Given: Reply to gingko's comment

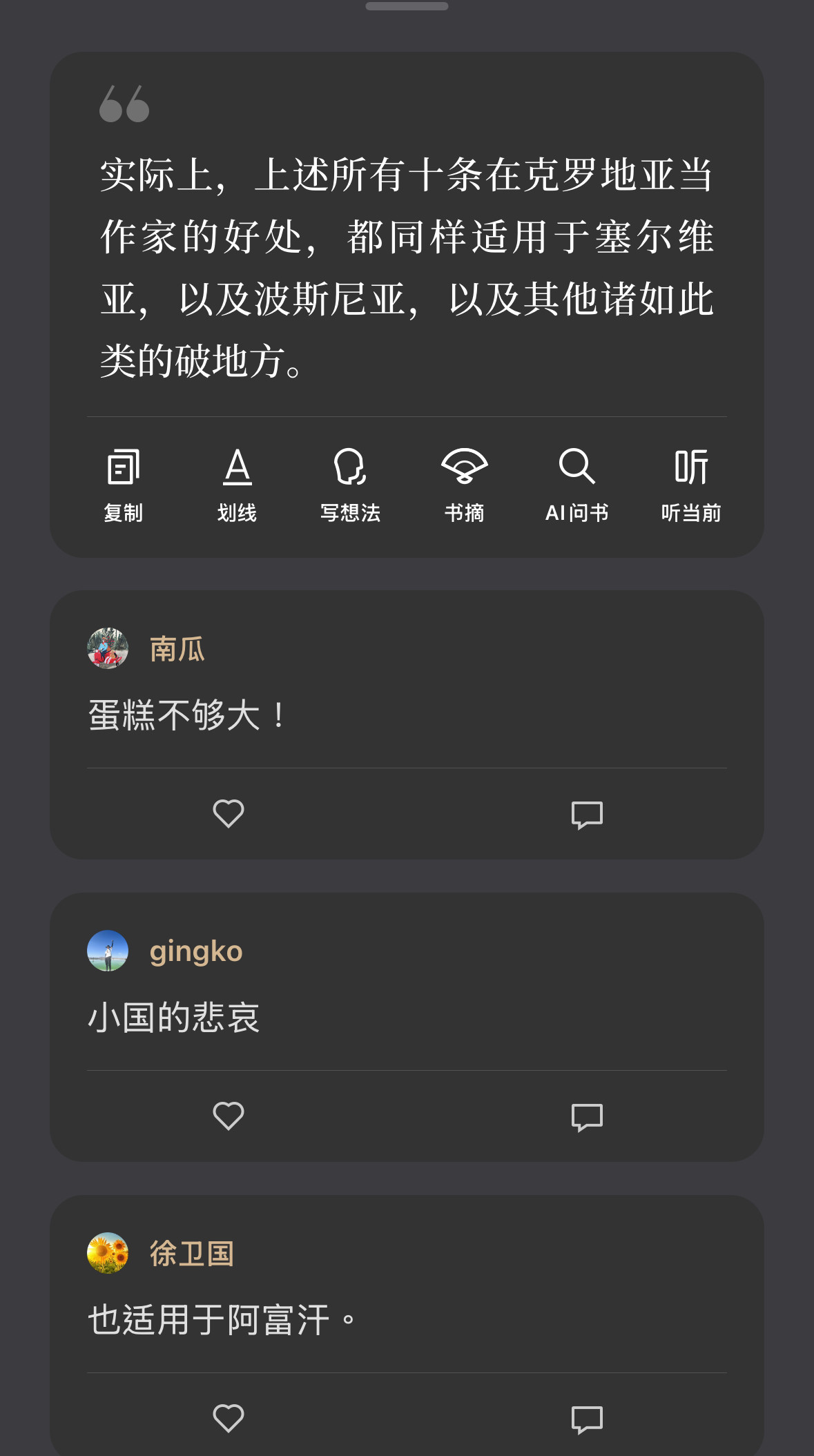Looking at the screenshot, I should (587, 1117).
